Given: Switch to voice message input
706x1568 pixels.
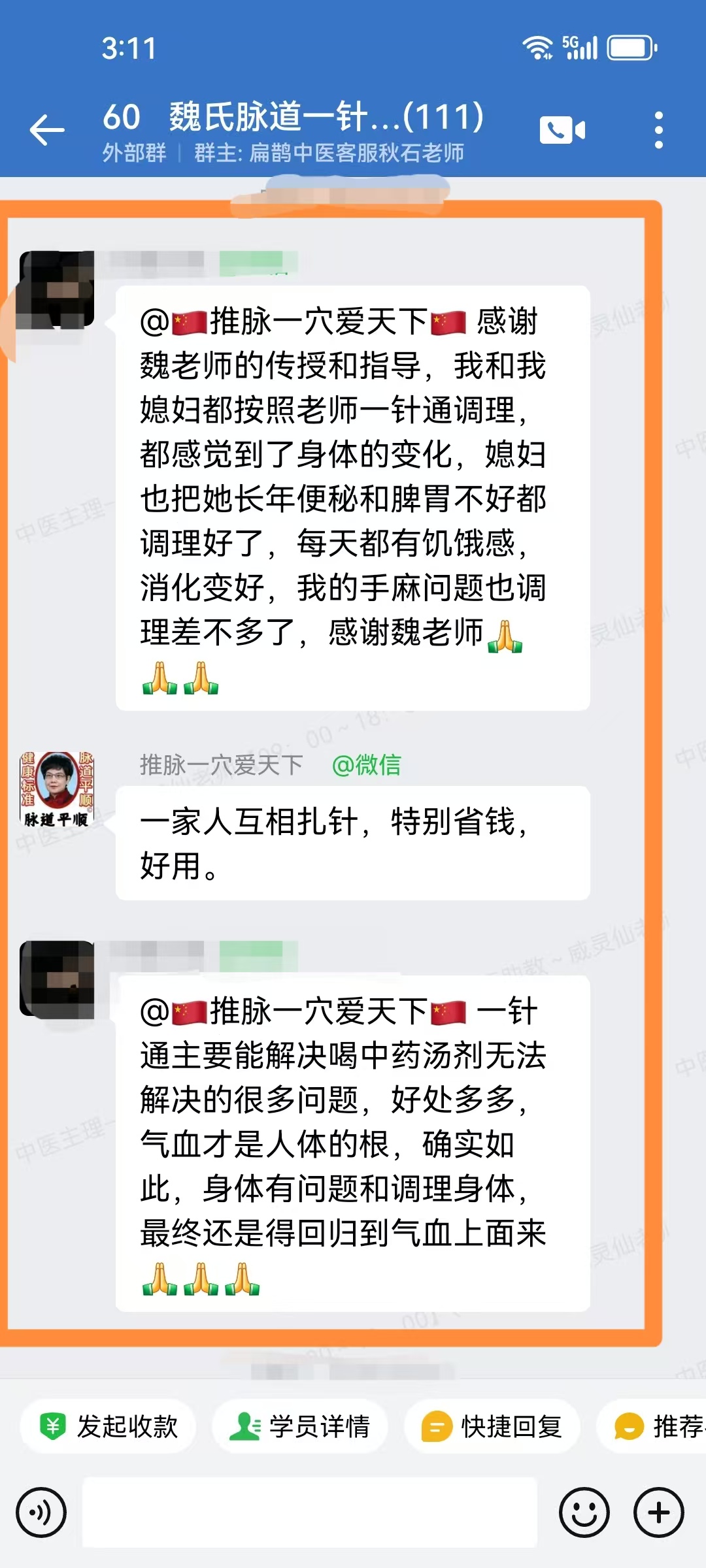Looking at the screenshot, I should coord(41,1512).
